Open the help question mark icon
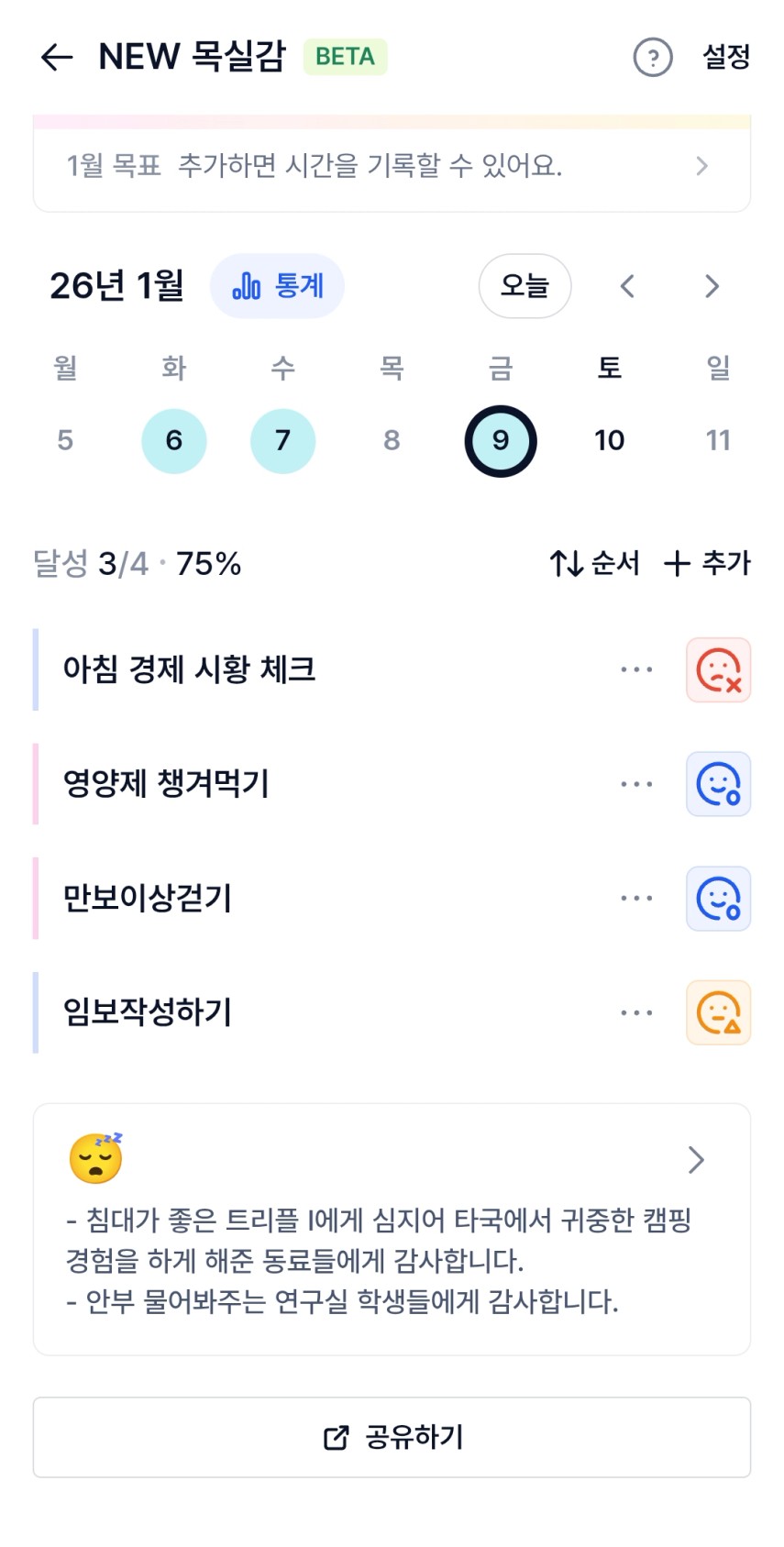784x1547 pixels. [x=653, y=57]
